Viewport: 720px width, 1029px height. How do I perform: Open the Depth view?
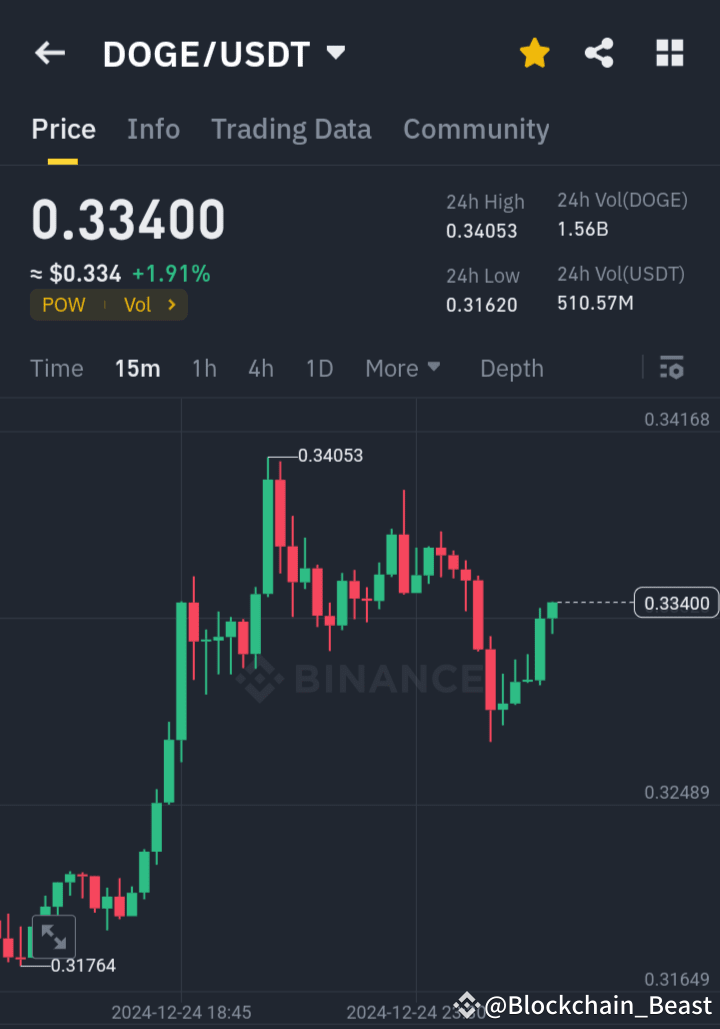click(511, 368)
